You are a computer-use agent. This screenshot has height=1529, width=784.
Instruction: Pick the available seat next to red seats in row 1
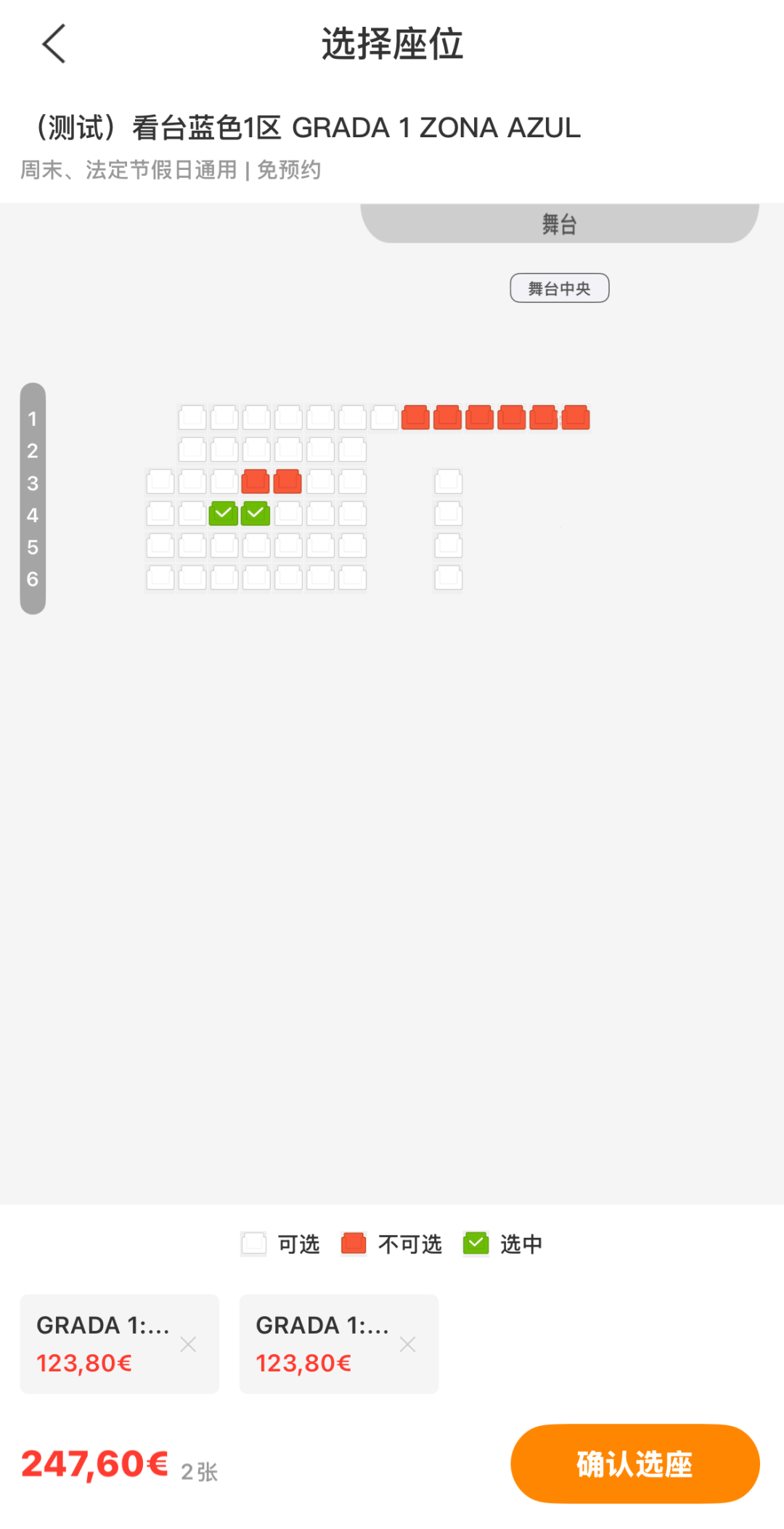click(384, 417)
